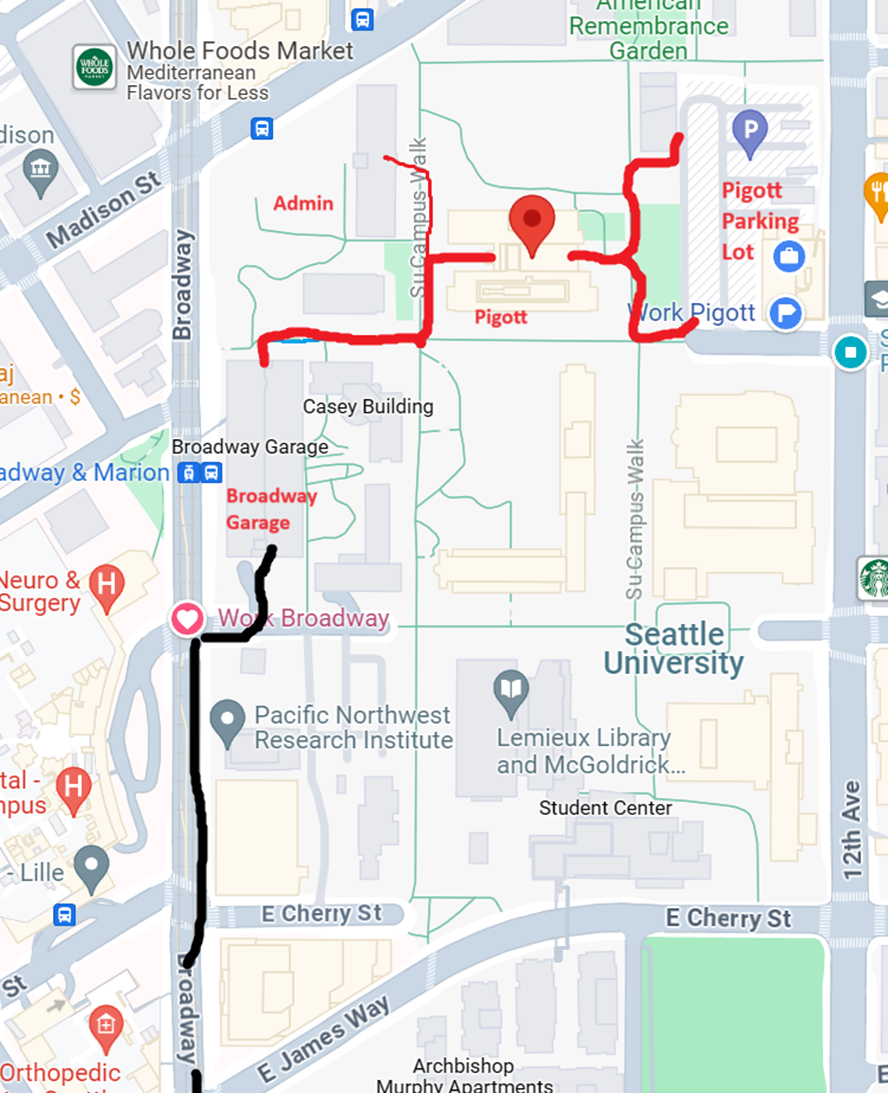Open the red hospital pin above Orthopedic label
The image size is (888, 1093).
[x=107, y=1023]
